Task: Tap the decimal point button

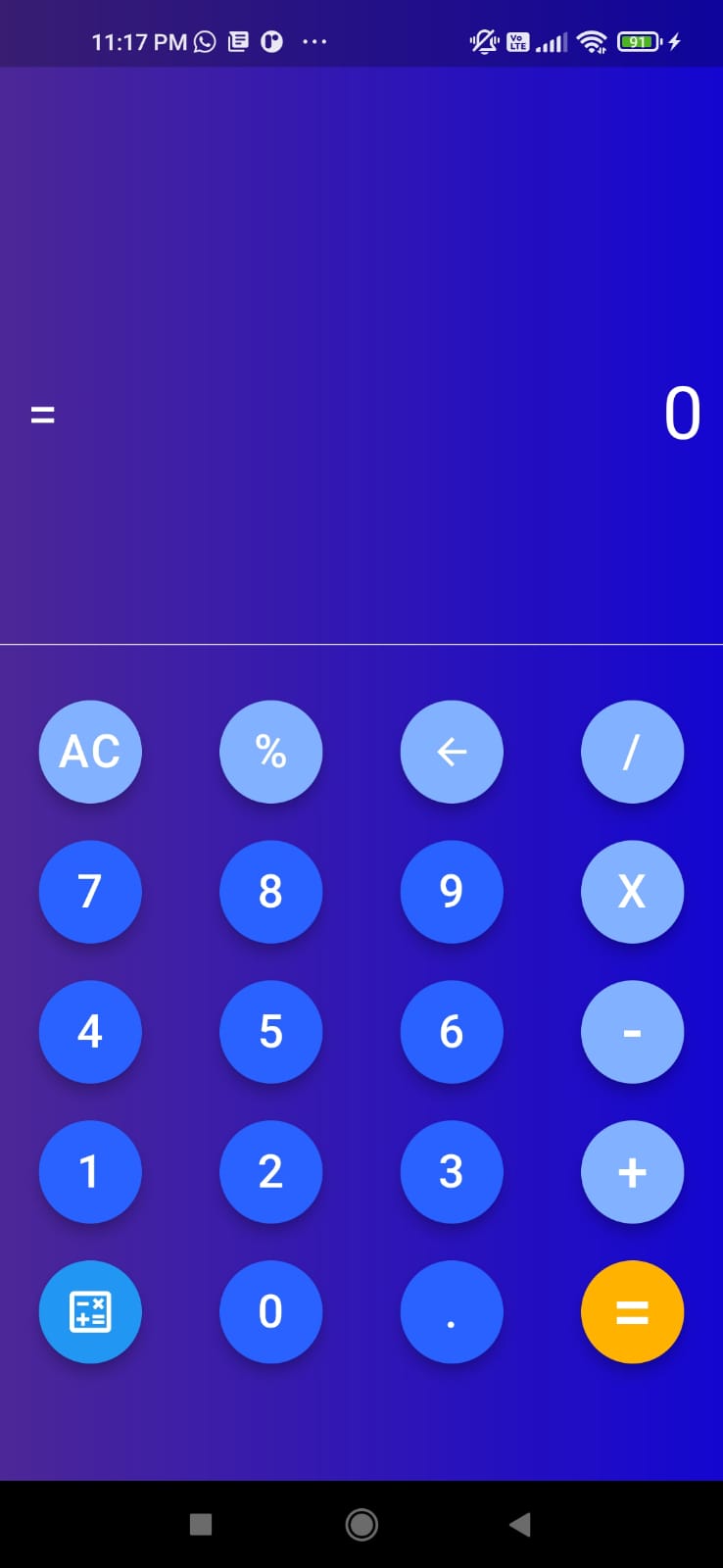Action: point(452,1312)
